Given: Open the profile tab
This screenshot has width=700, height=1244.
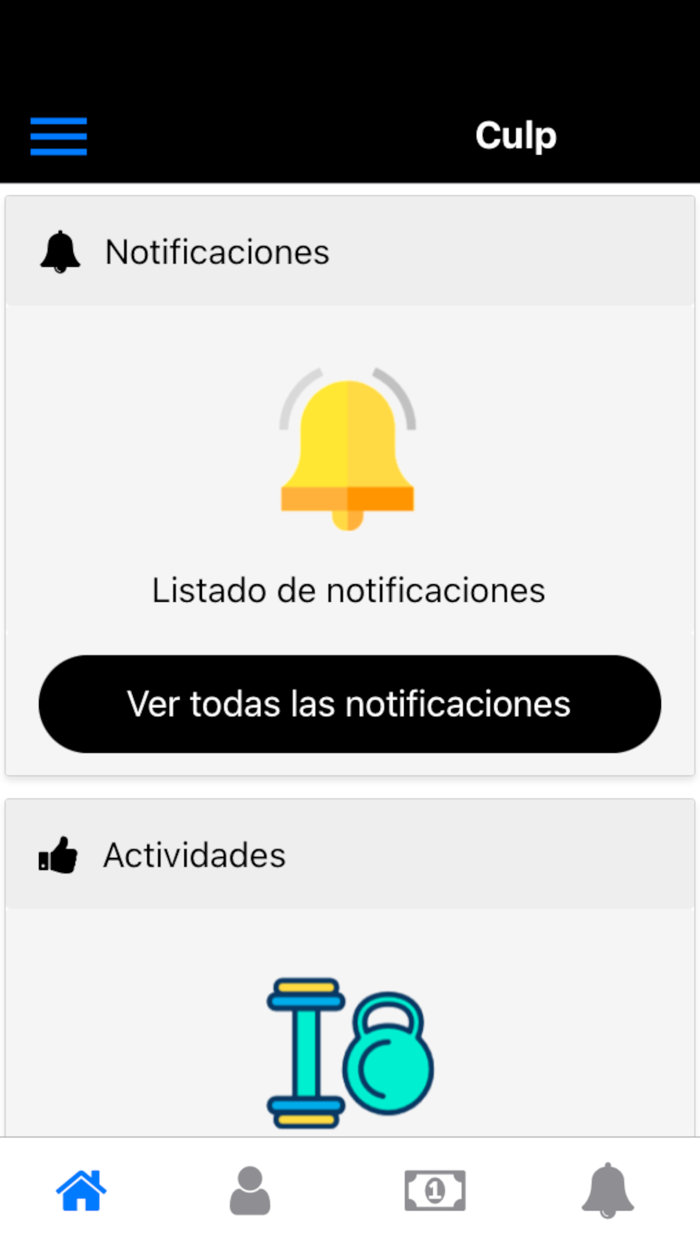Looking at the screenshot, I should [250, 1190].
